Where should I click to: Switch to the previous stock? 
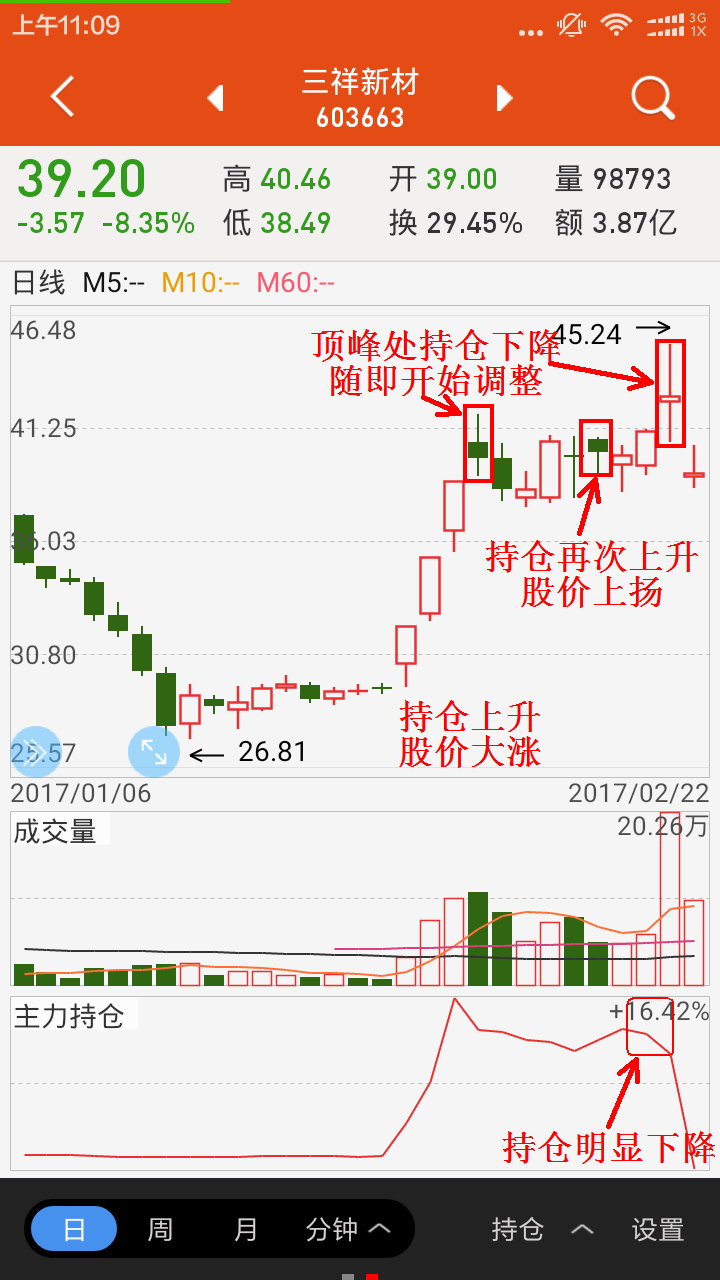click(x=215, y=97)
